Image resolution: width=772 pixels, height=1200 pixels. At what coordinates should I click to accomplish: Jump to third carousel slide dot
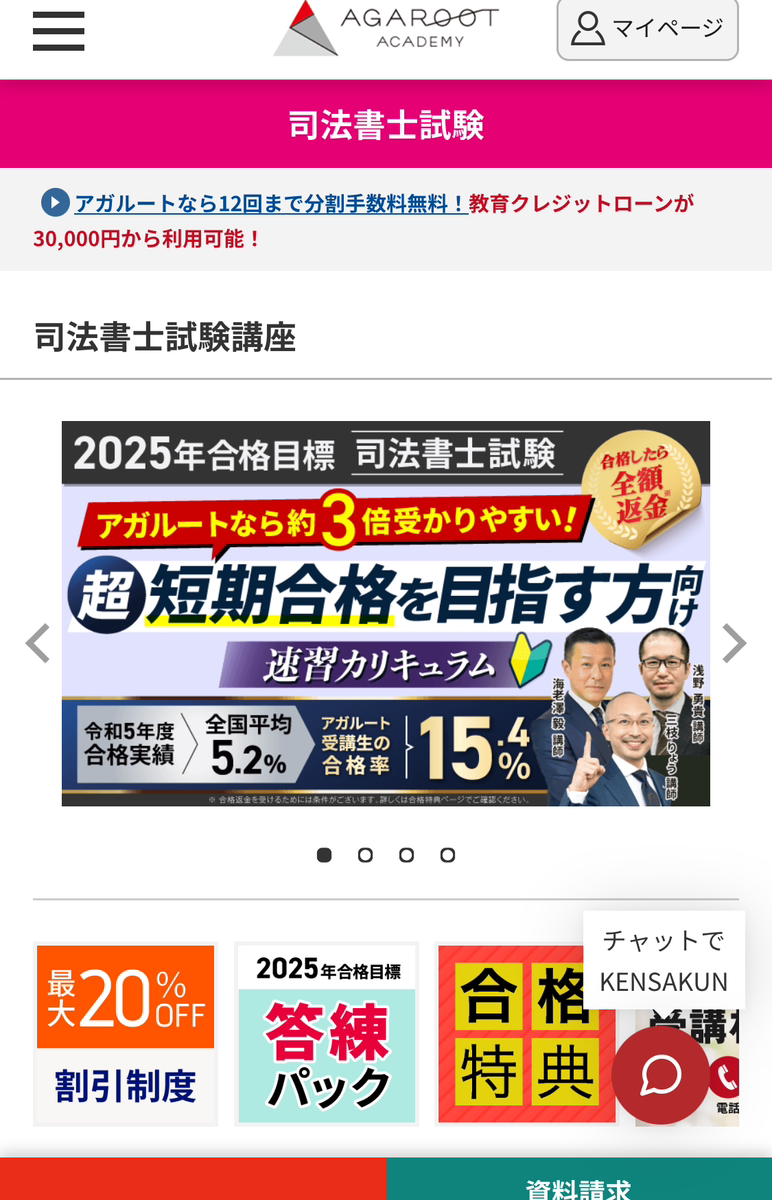click(406, 855)
